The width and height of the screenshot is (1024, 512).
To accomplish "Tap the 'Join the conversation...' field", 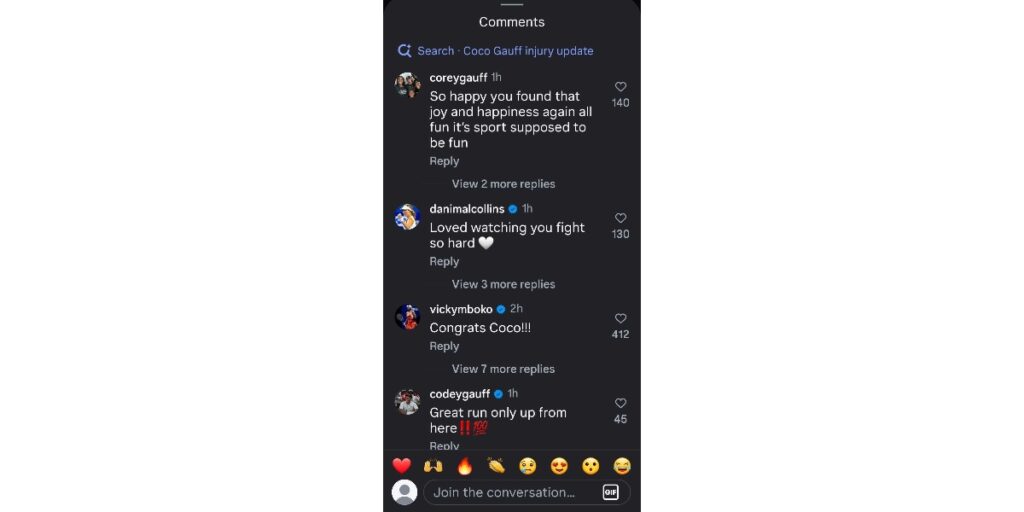I will [x=510, y=492].
